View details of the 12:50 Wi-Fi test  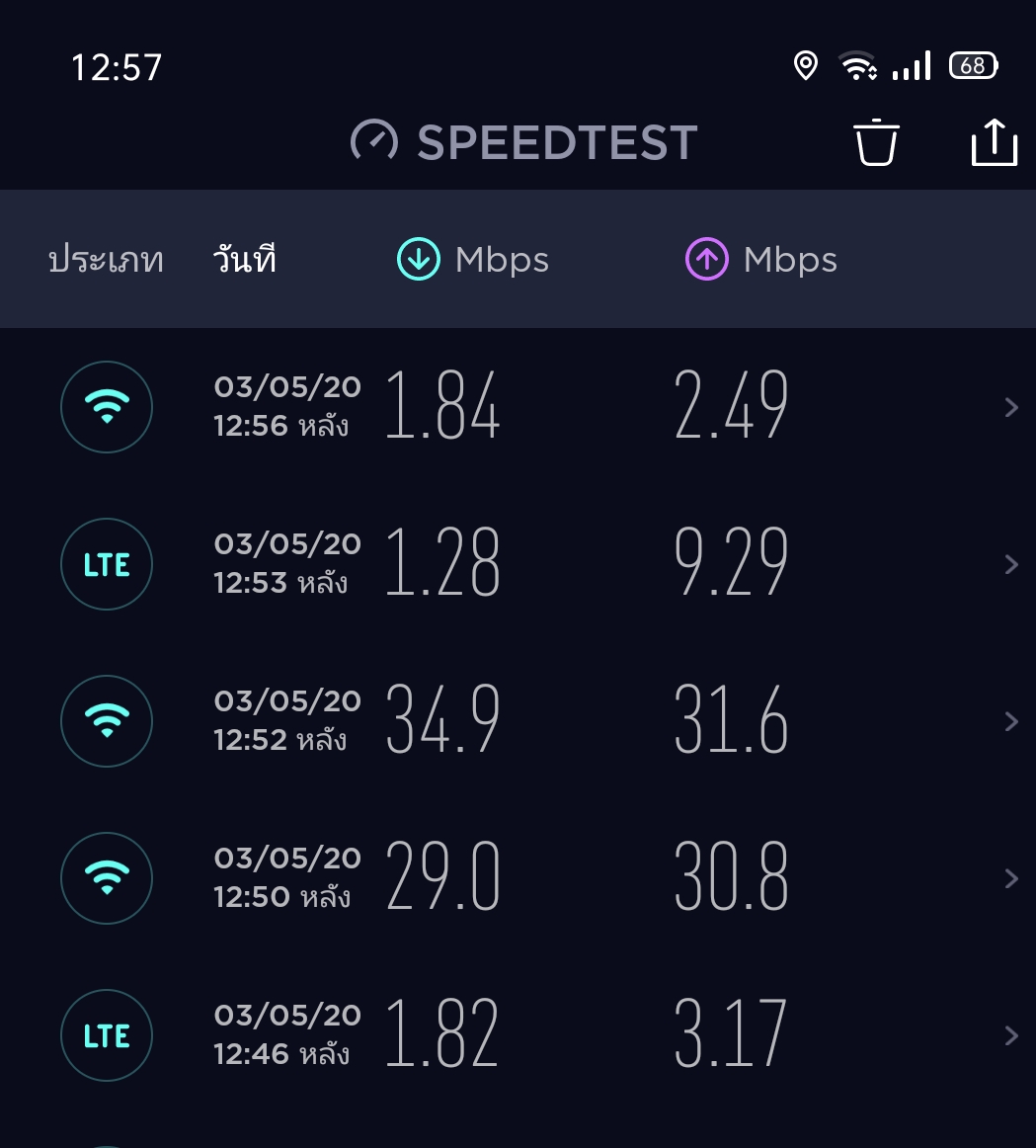click(518, 878)
